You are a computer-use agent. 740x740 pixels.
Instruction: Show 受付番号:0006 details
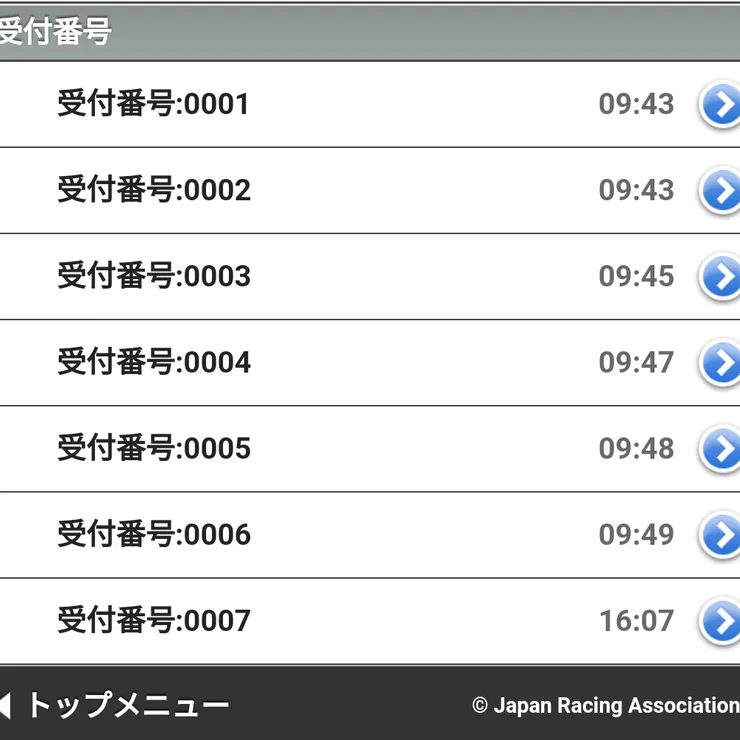(x=370, y=534)
